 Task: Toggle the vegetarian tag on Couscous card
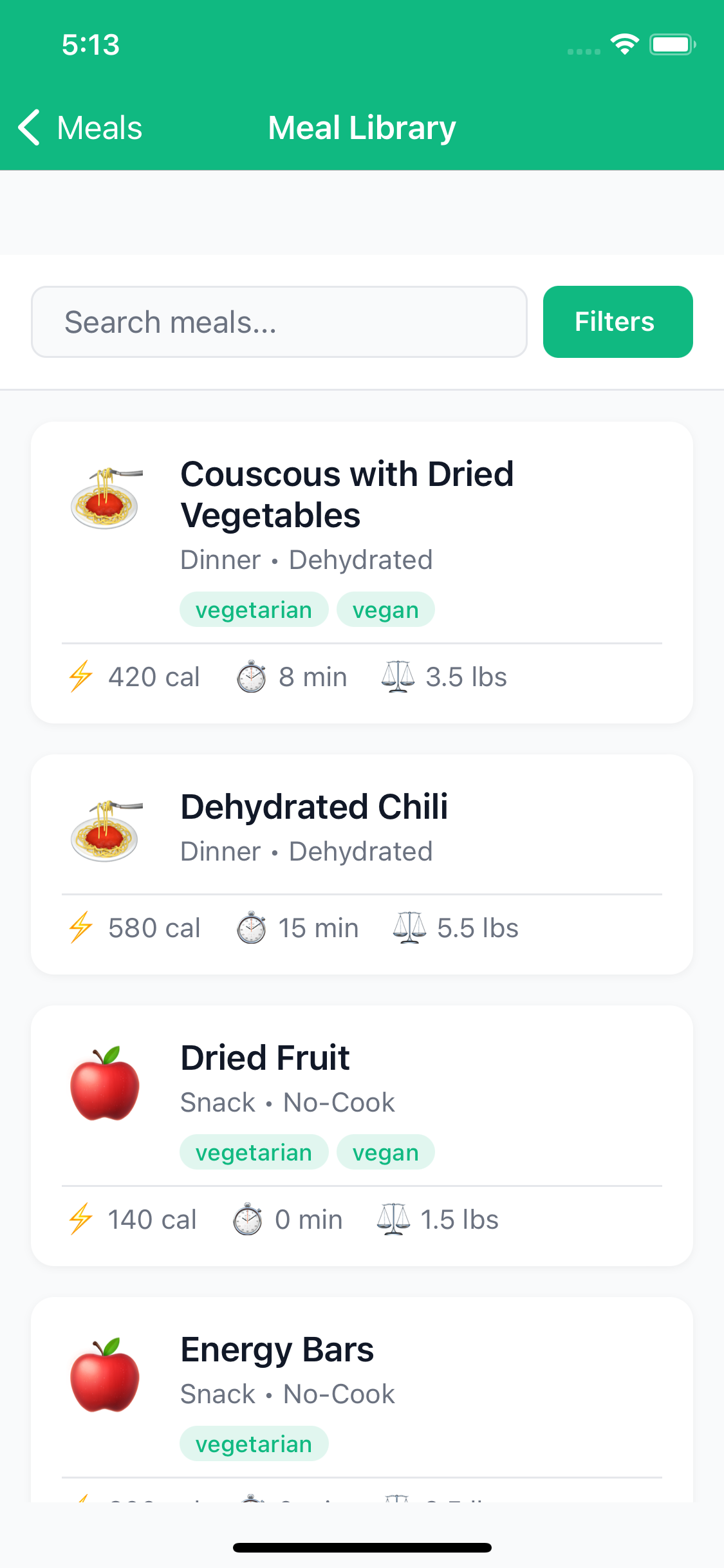pos(254,609)
